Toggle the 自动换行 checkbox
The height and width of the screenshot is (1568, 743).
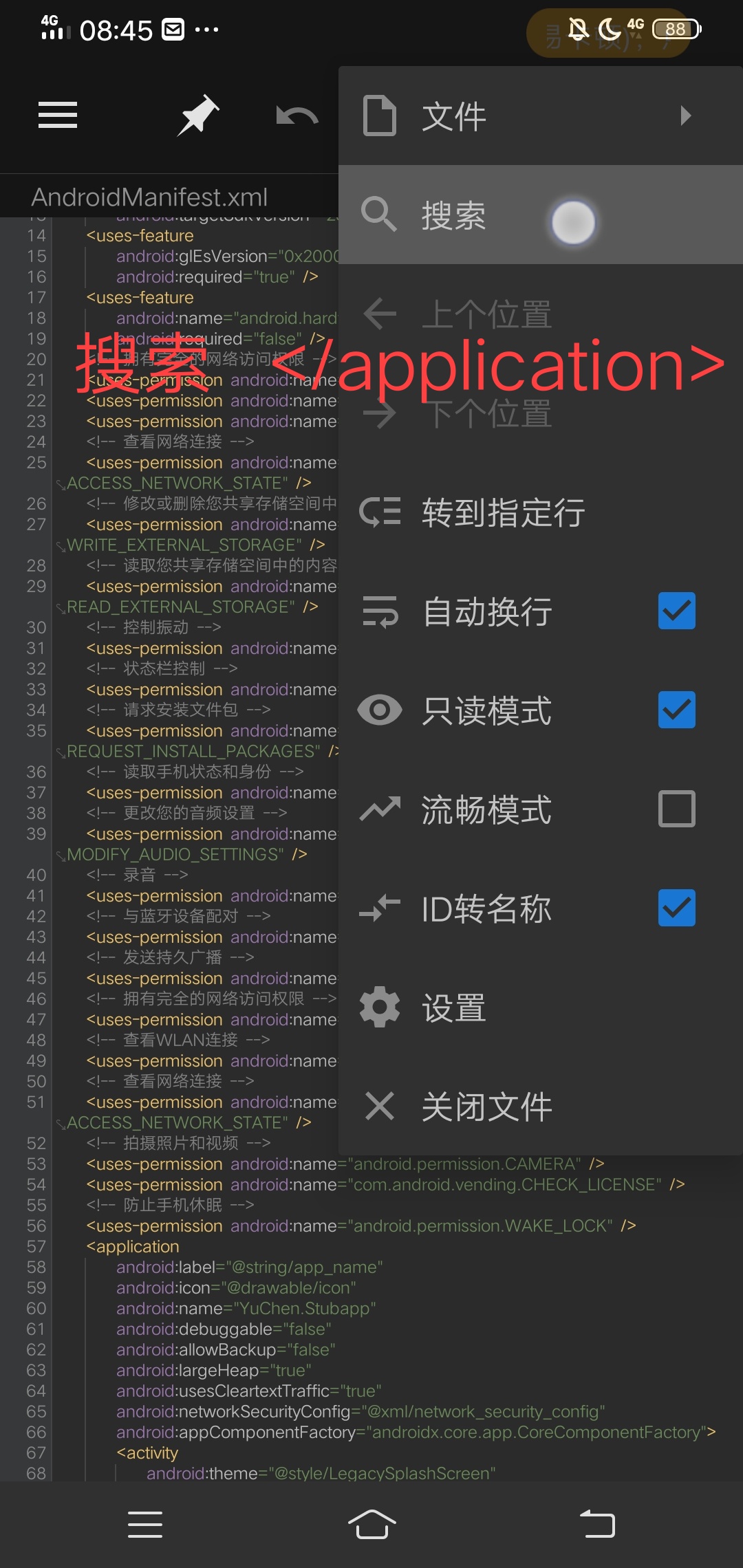point(676,611)
